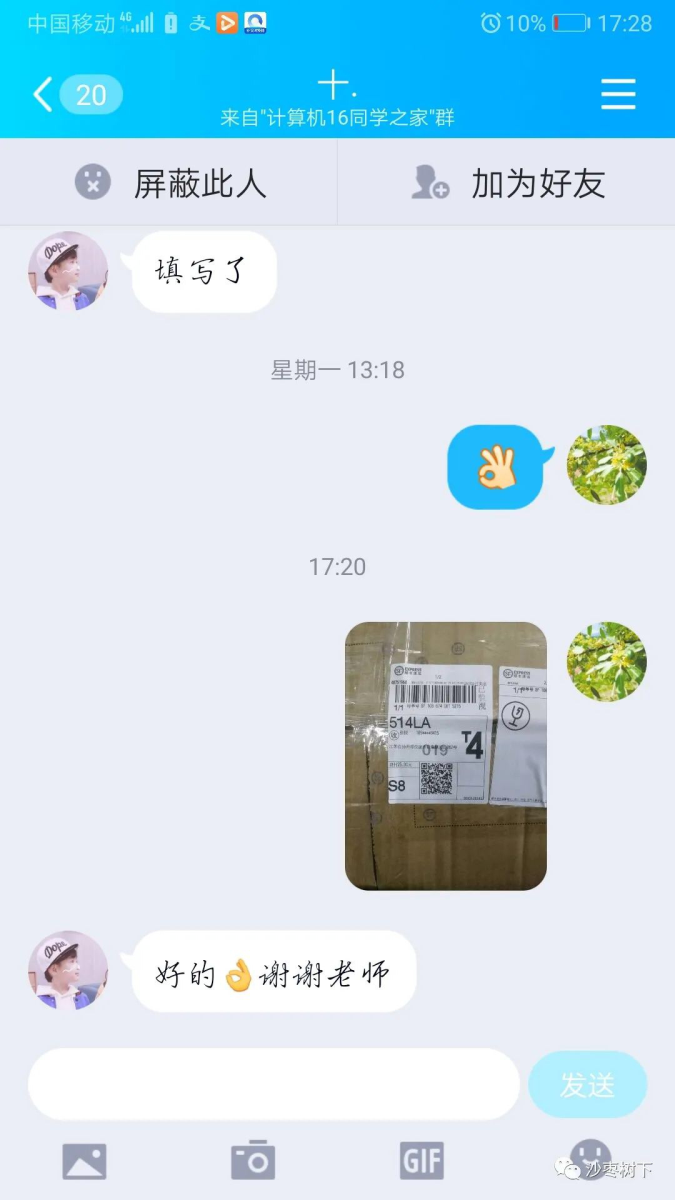675x1200 pixels.
Task: Open the photo gallery picker
Action: (x=84, y=1160)
